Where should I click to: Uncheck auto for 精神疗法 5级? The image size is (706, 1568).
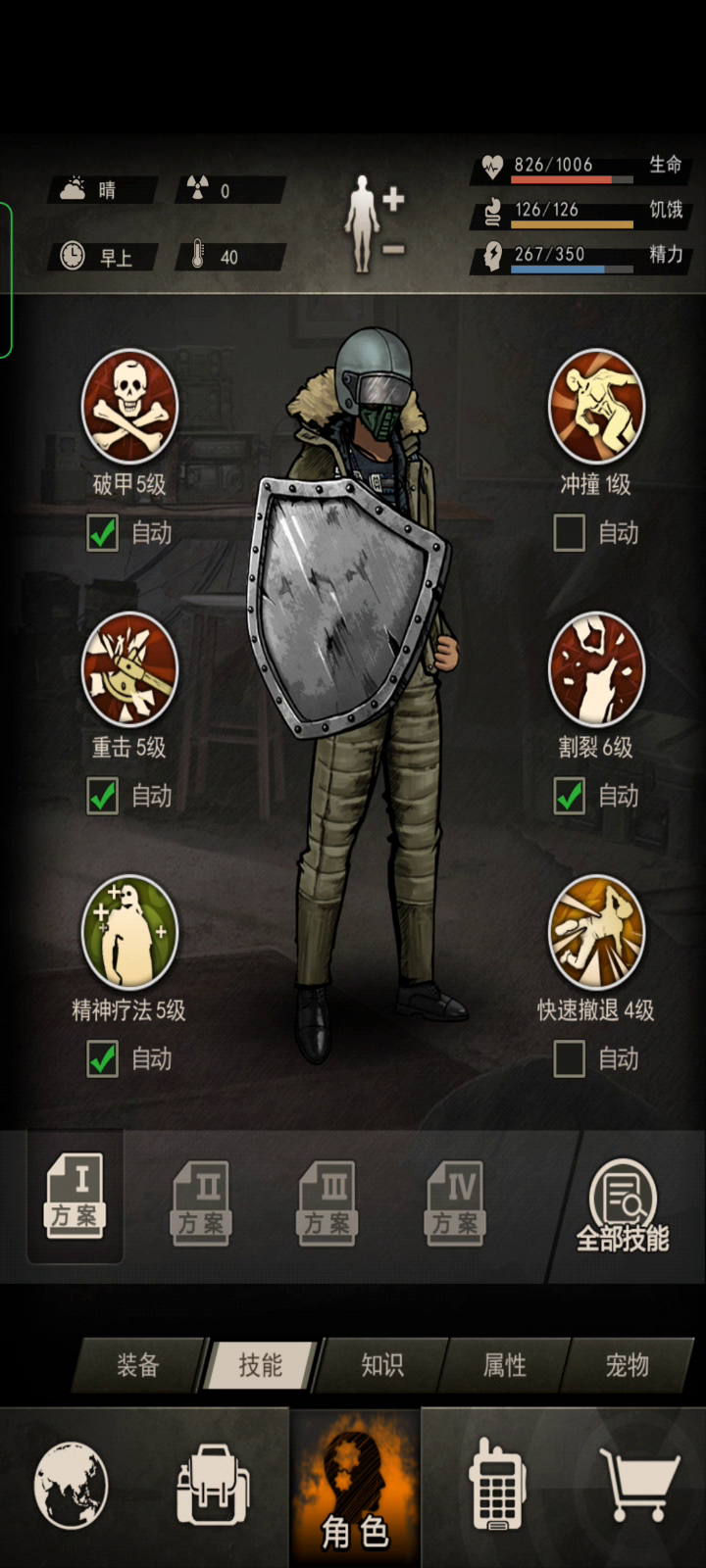coord(103,1058)
